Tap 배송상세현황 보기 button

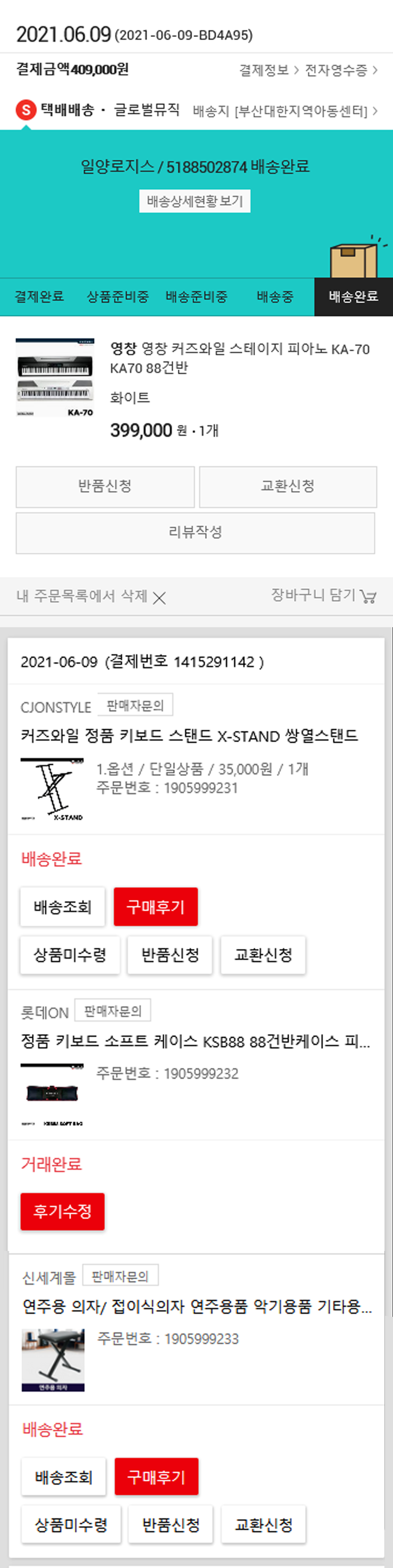pos(195,202)
